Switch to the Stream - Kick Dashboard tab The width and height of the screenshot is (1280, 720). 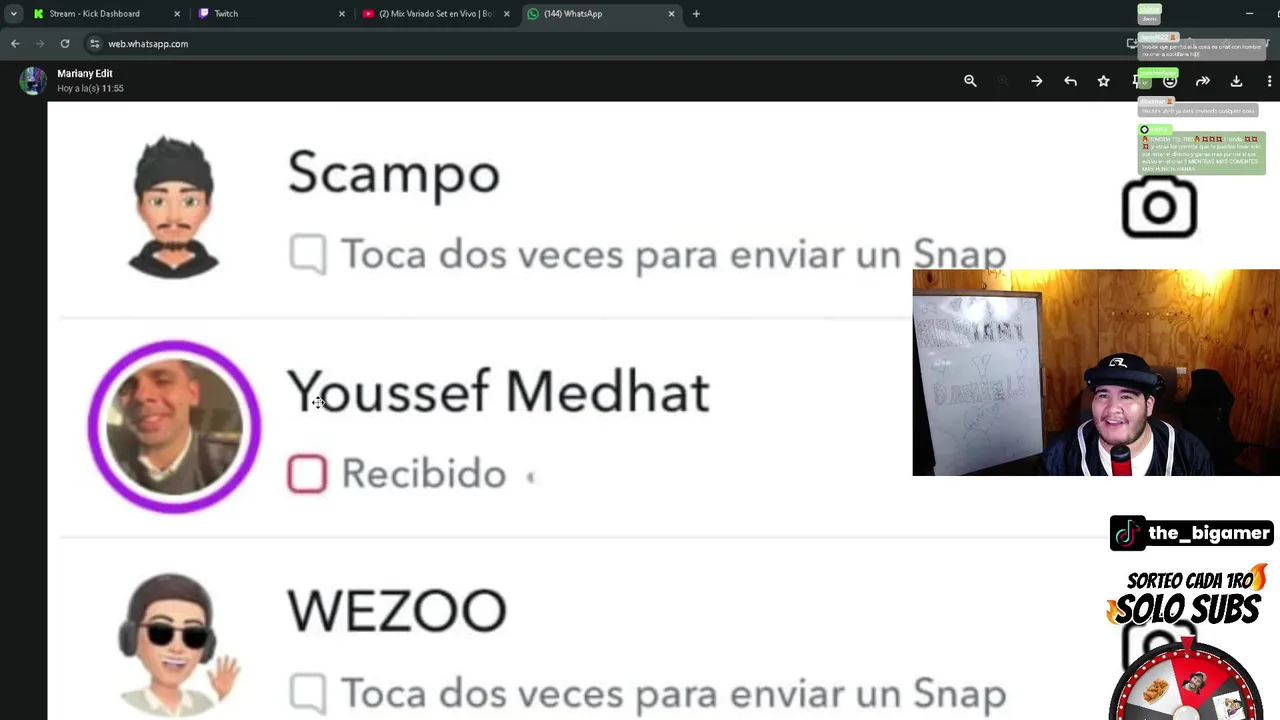[x=94, y=14]
